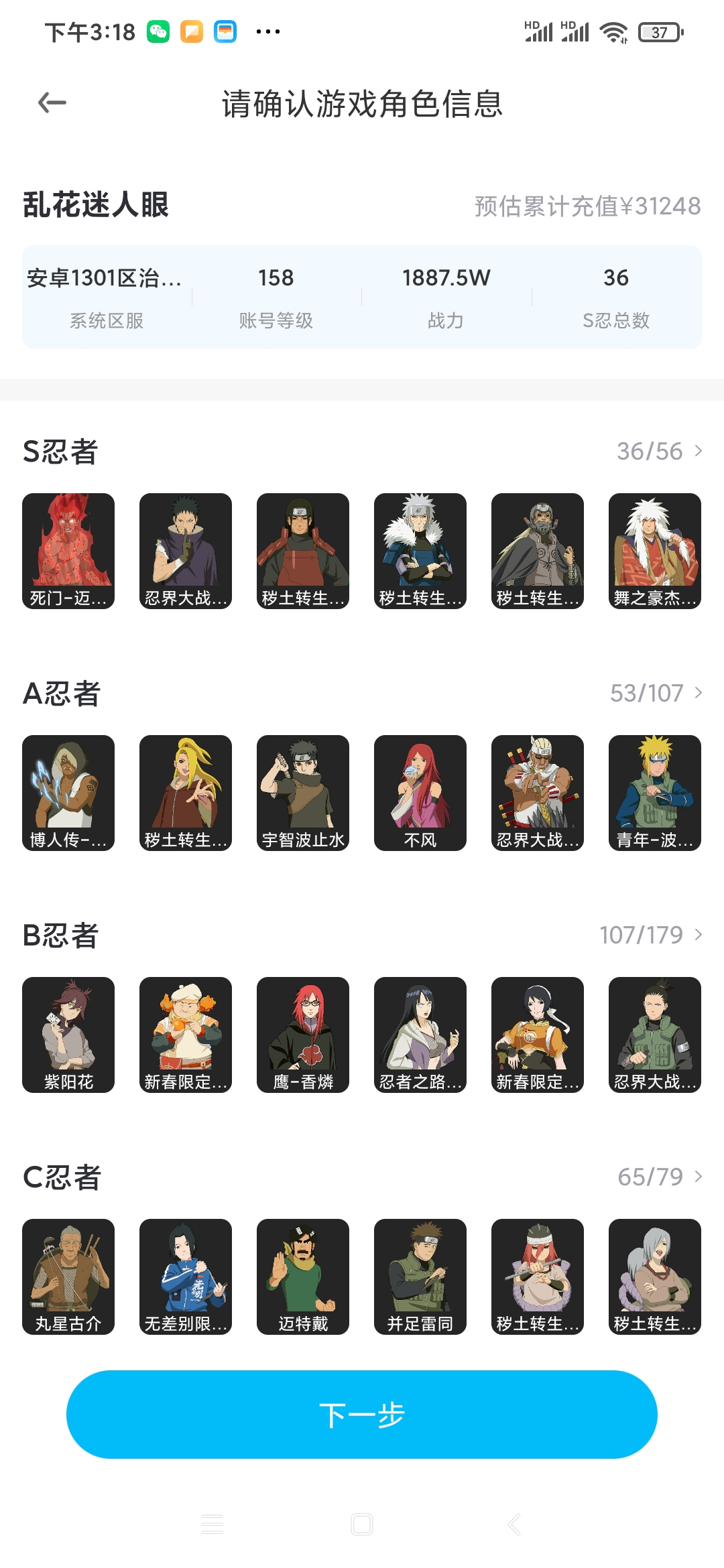Expand the A忍者 53/107 list
This screenshot has height=1568, width=724.
pos(656,693)
